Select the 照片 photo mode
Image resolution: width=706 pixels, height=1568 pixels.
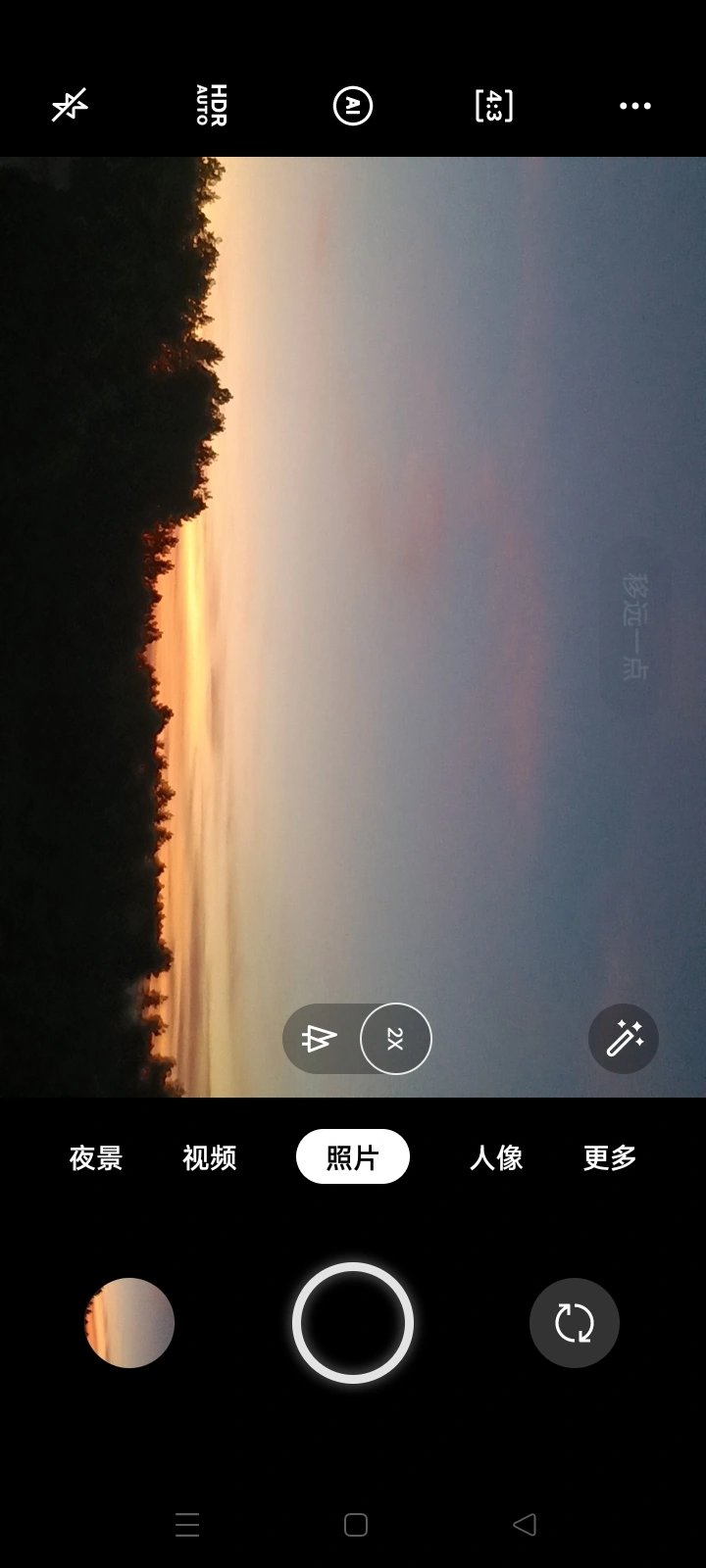[x=353, y=1157]
